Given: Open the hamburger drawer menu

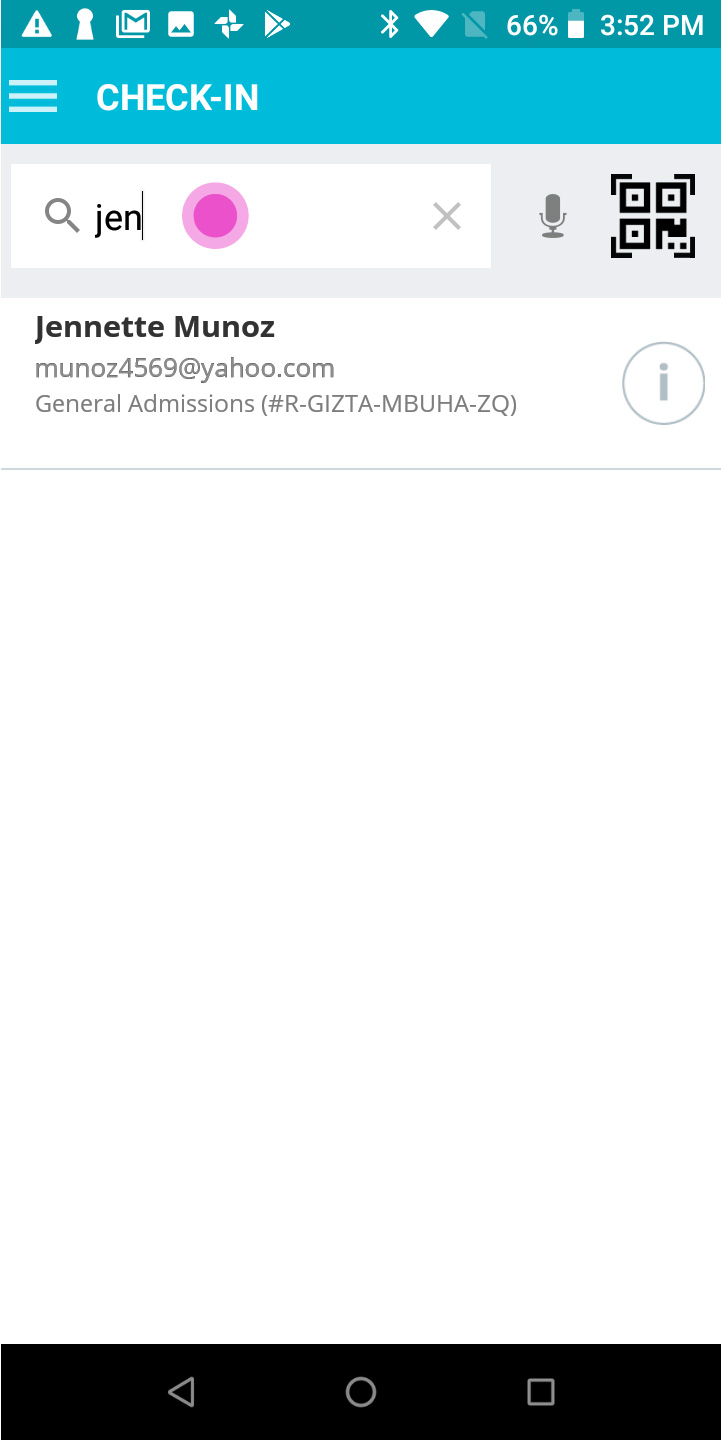Looking at the screenshot, I should [x=33, y=97].
